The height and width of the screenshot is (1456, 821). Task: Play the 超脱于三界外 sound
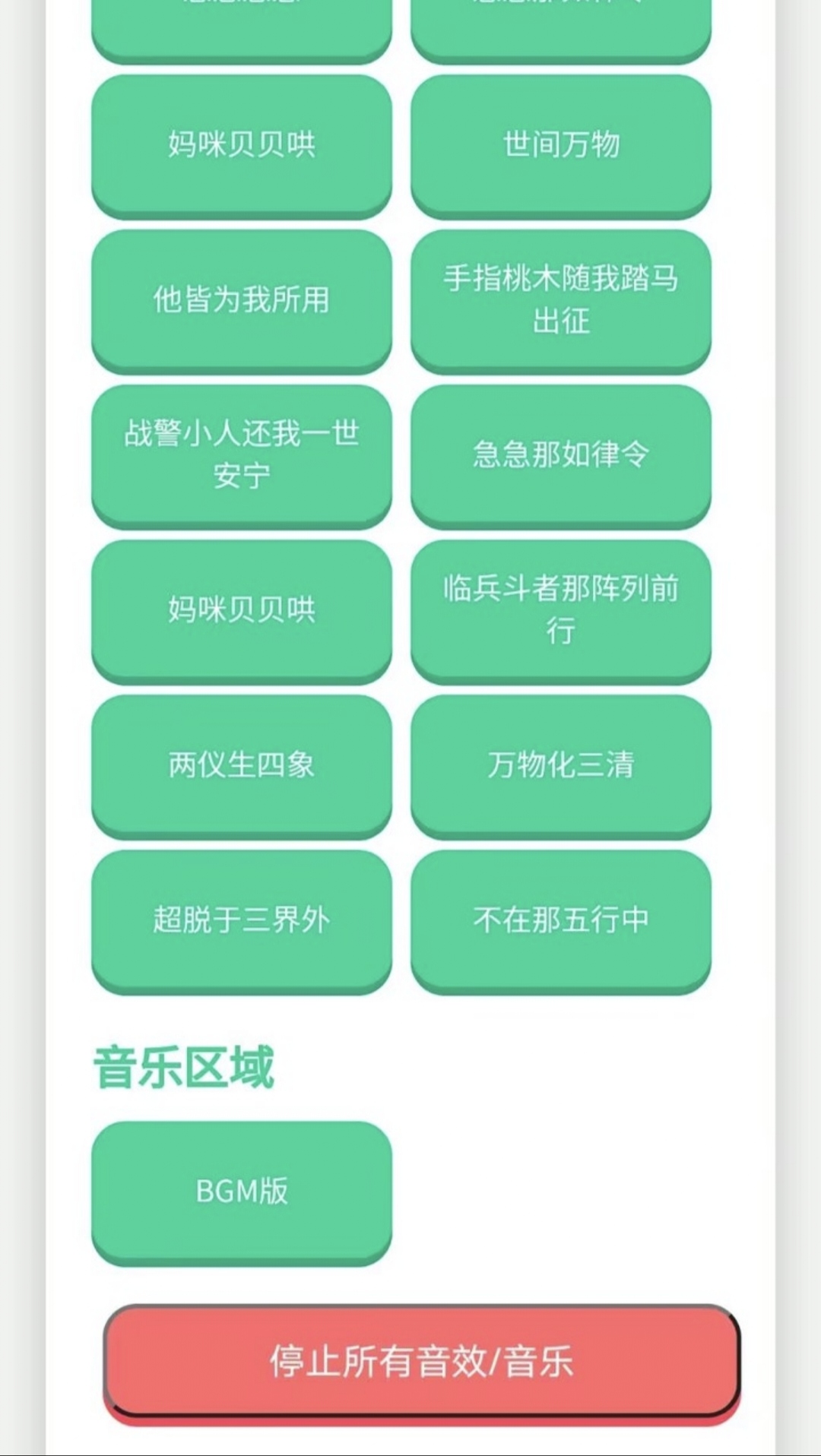coord(242,919)
